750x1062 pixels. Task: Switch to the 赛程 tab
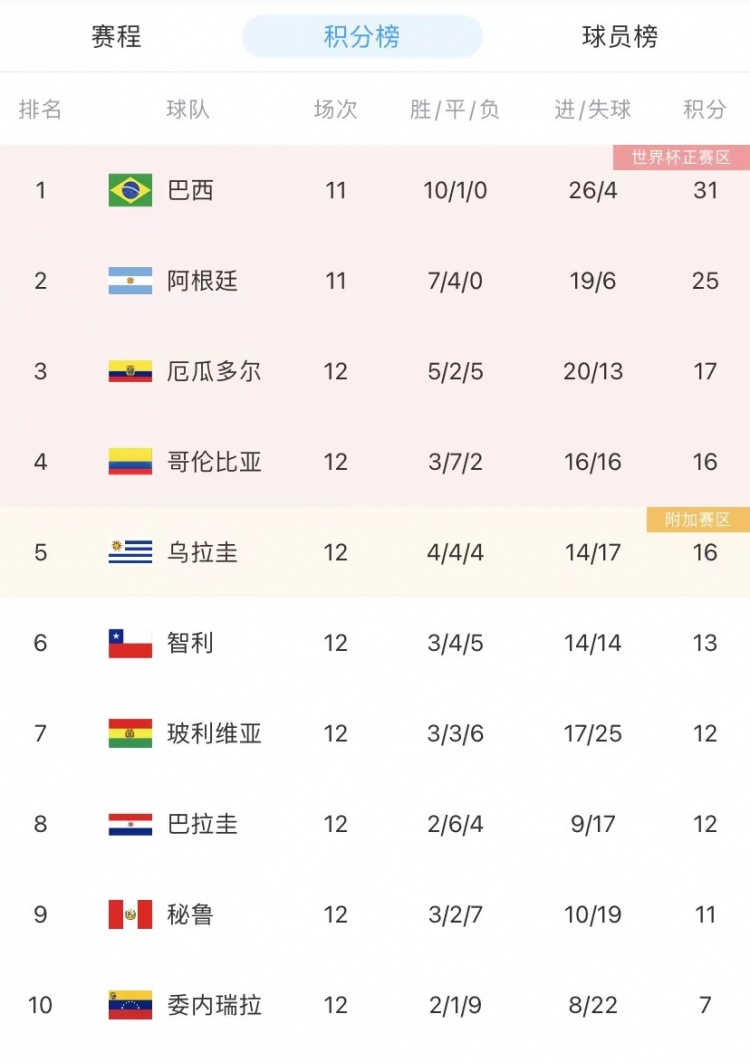point(116,37)
